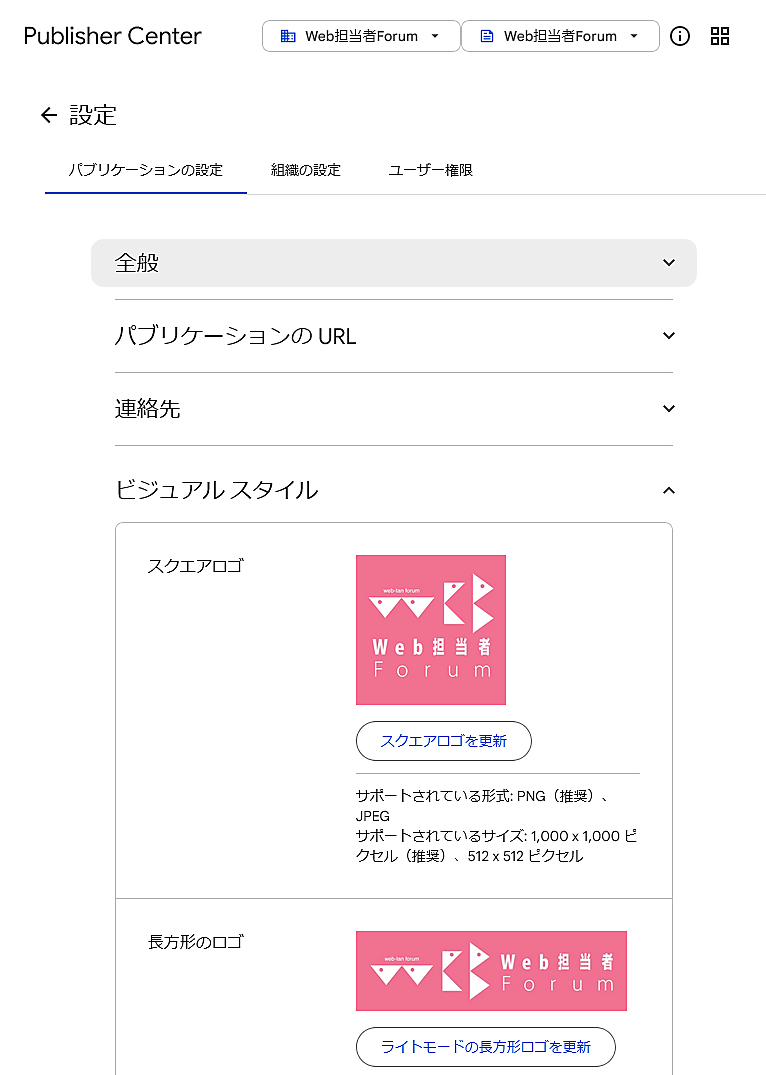Open the organization dropdown Web担当者Forum
The width and height of the screenshot is (766, 1075).
click(361, 36)
